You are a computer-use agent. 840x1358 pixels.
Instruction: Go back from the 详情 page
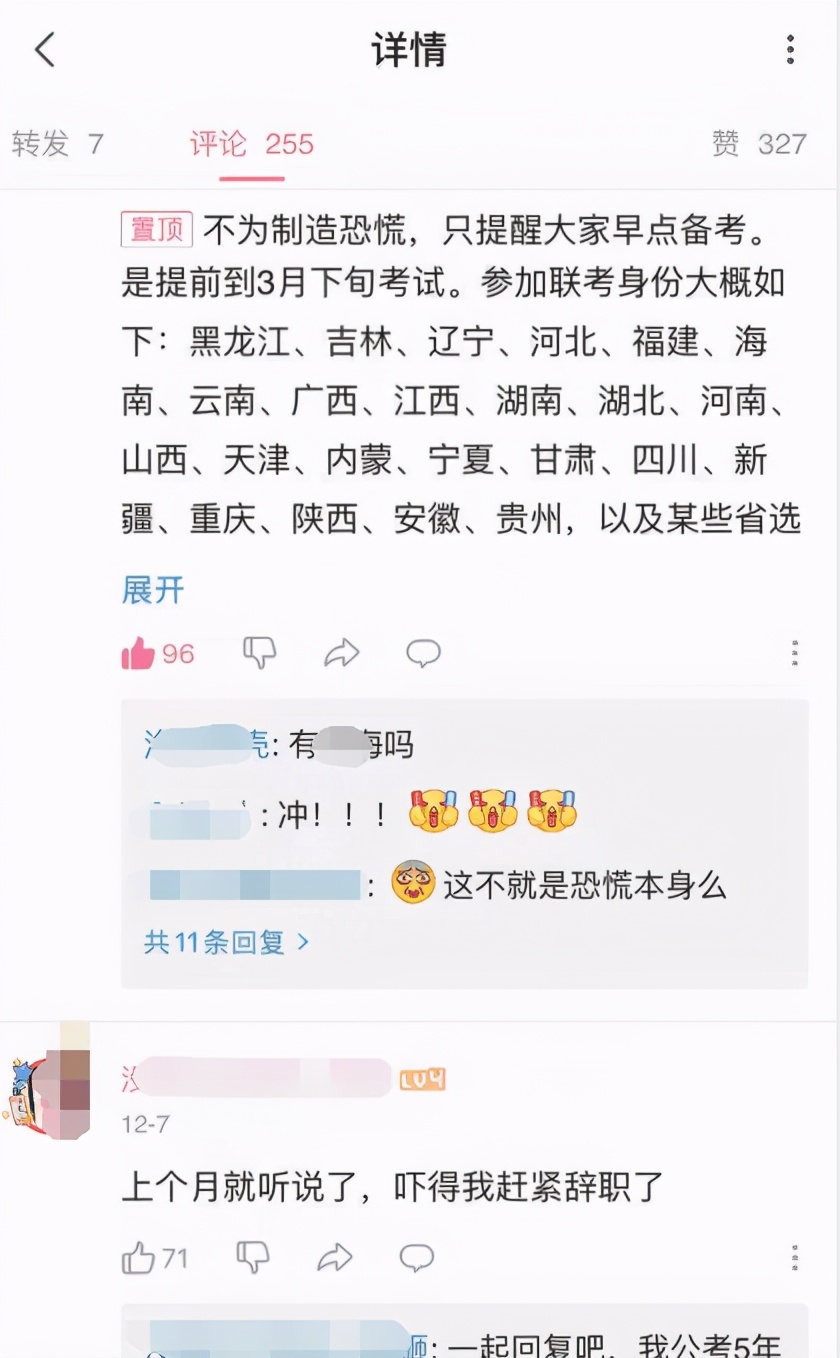tap(45, 49)
